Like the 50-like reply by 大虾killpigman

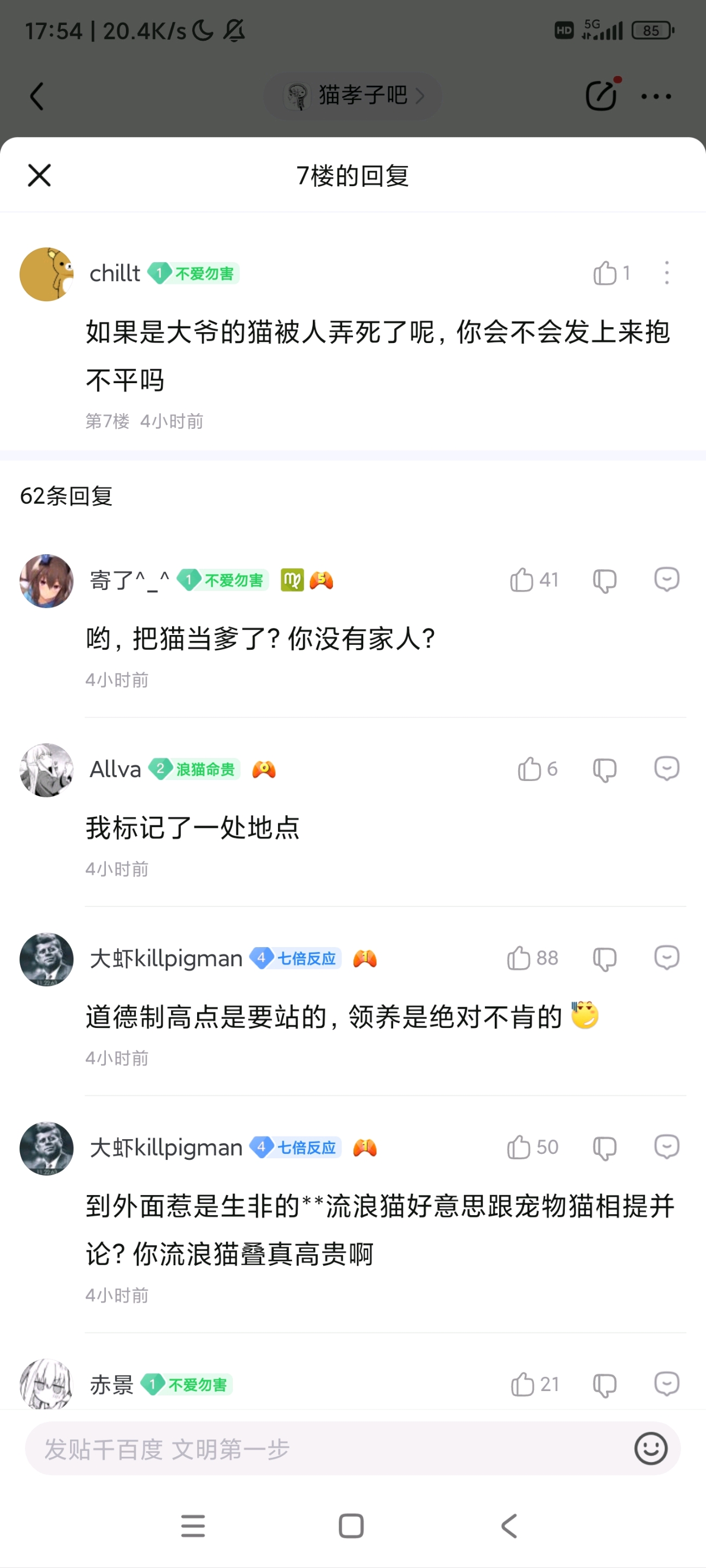[x=519, y=1147]
